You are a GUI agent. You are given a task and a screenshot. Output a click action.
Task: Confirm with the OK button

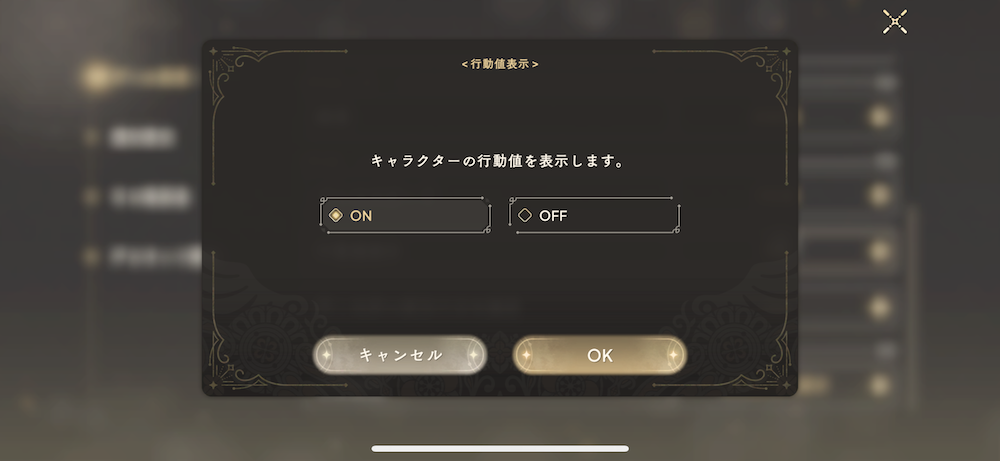(599, 355)
